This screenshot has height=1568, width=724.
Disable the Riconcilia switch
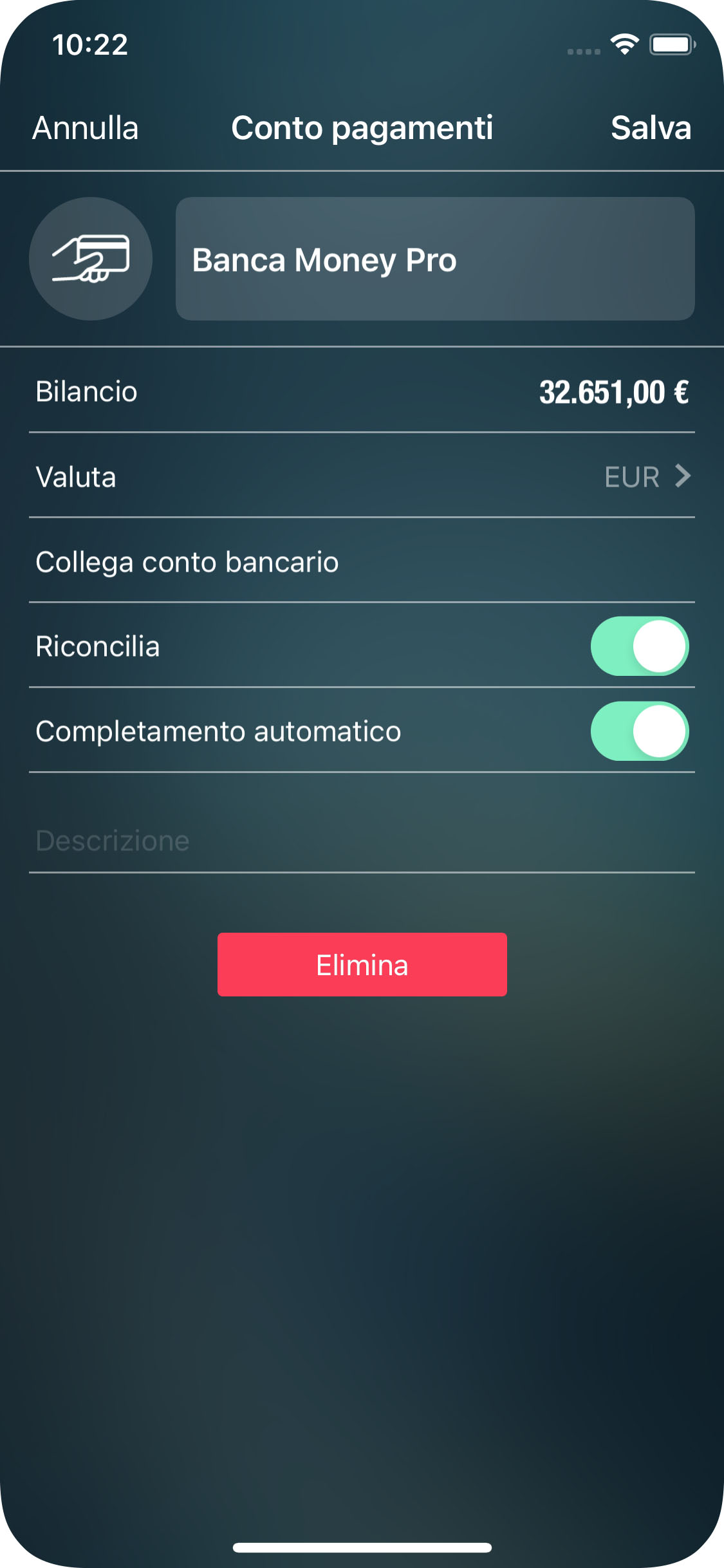tap(640, 646)
